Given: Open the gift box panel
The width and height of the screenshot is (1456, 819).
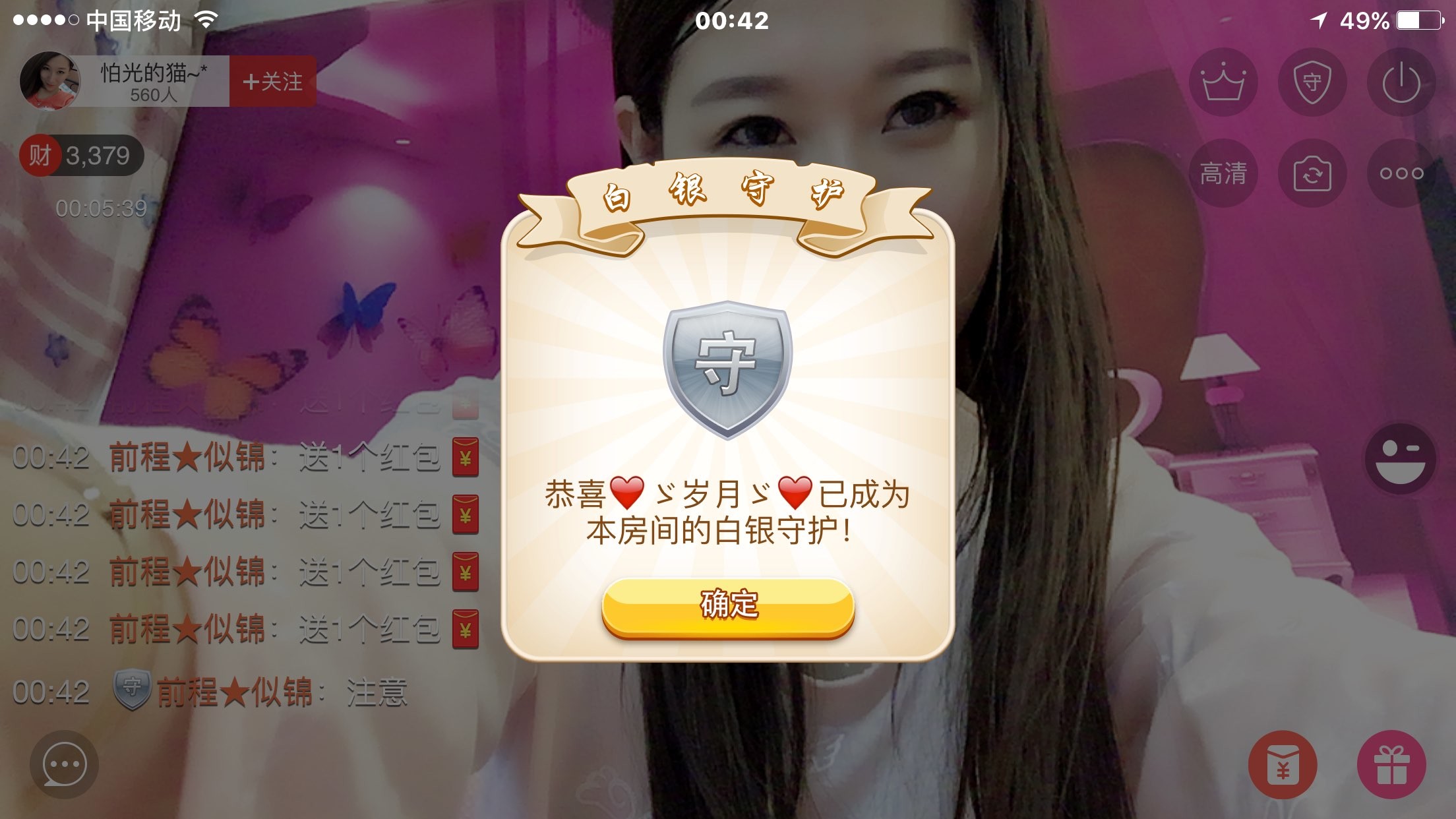Looking at the screenshot, I should coord(1391,765).
